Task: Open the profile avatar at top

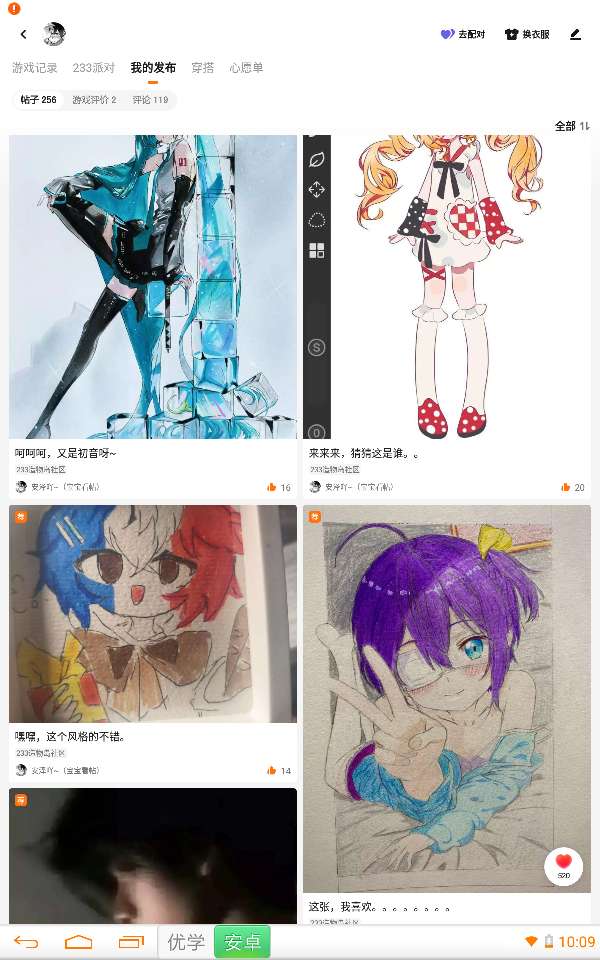Action: [x=54, y=34]
